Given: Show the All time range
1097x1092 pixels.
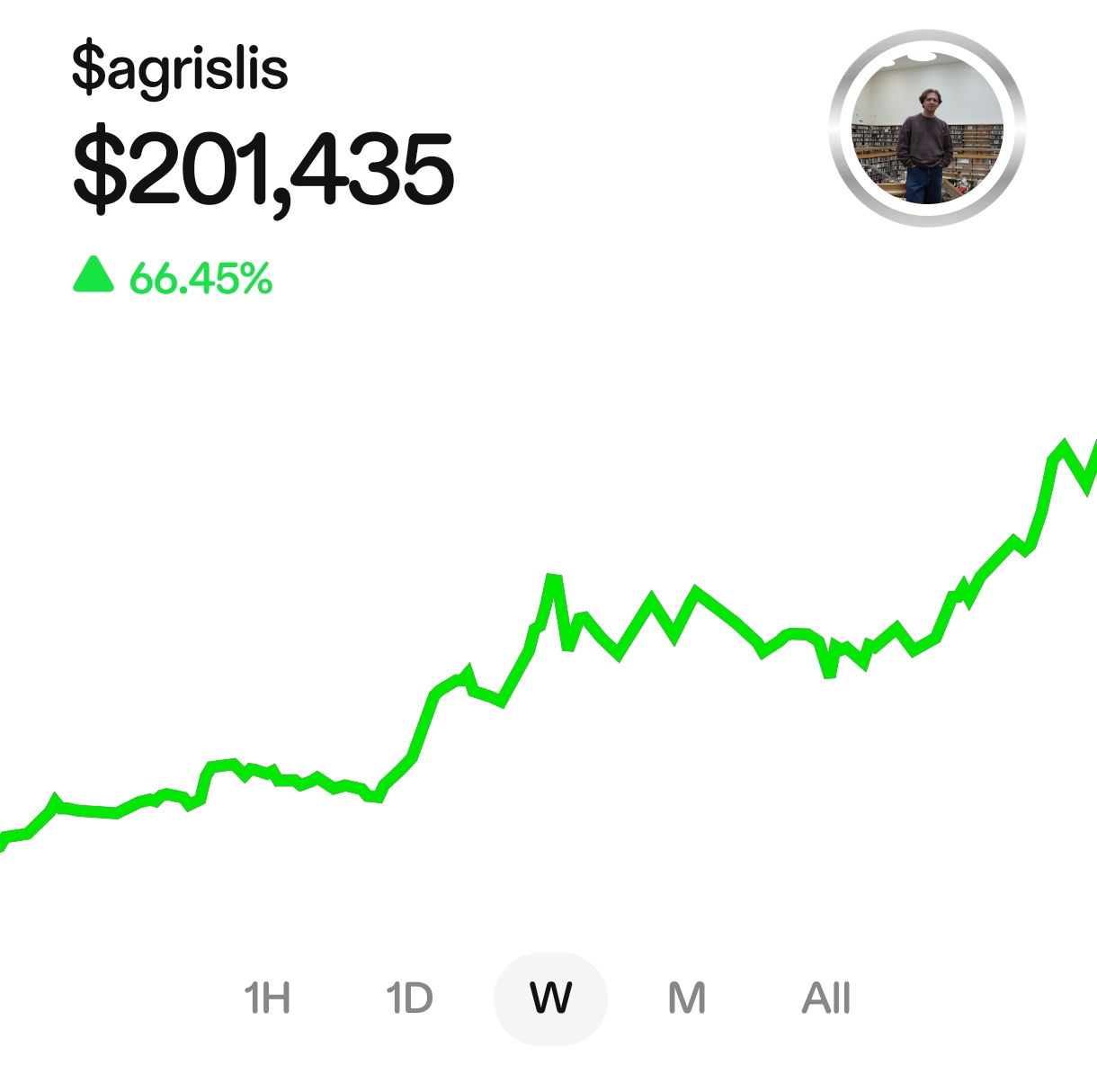Looking at the screenshot, I should click(x=826, y=998).
